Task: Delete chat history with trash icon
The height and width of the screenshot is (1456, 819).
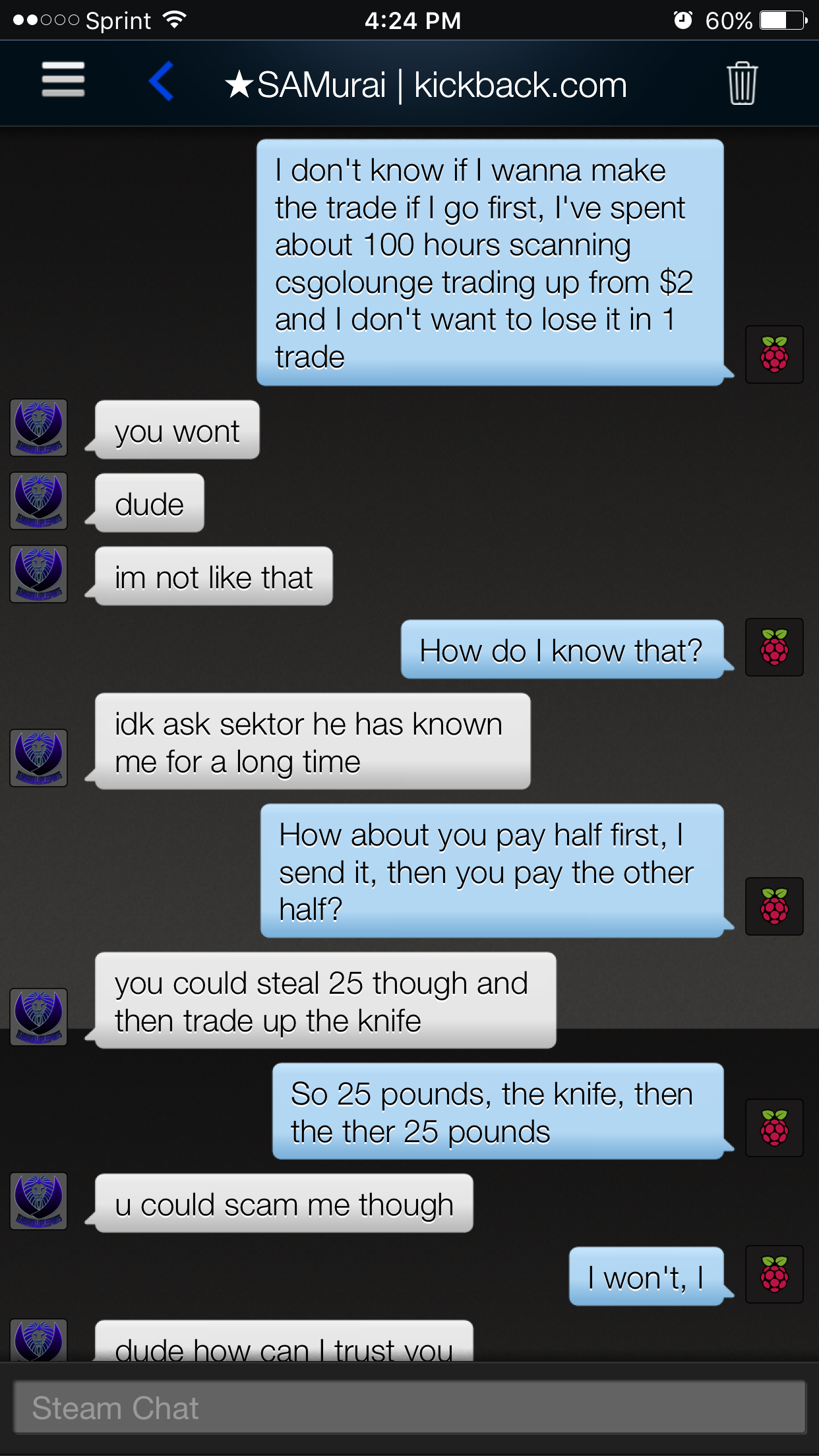Action: click(742, 84)
